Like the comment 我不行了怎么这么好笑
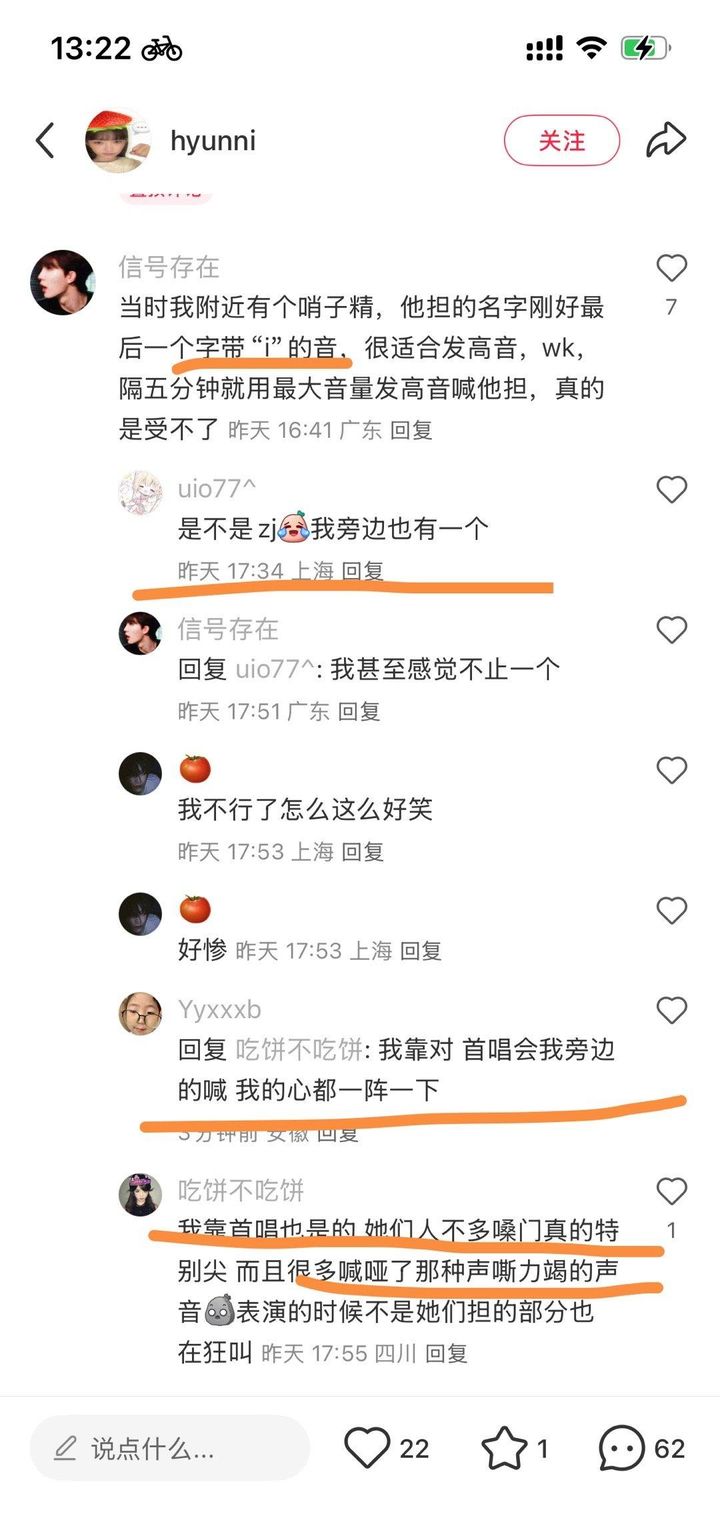Viewport: 720px width, 1522px height. (x=671, y=770)
